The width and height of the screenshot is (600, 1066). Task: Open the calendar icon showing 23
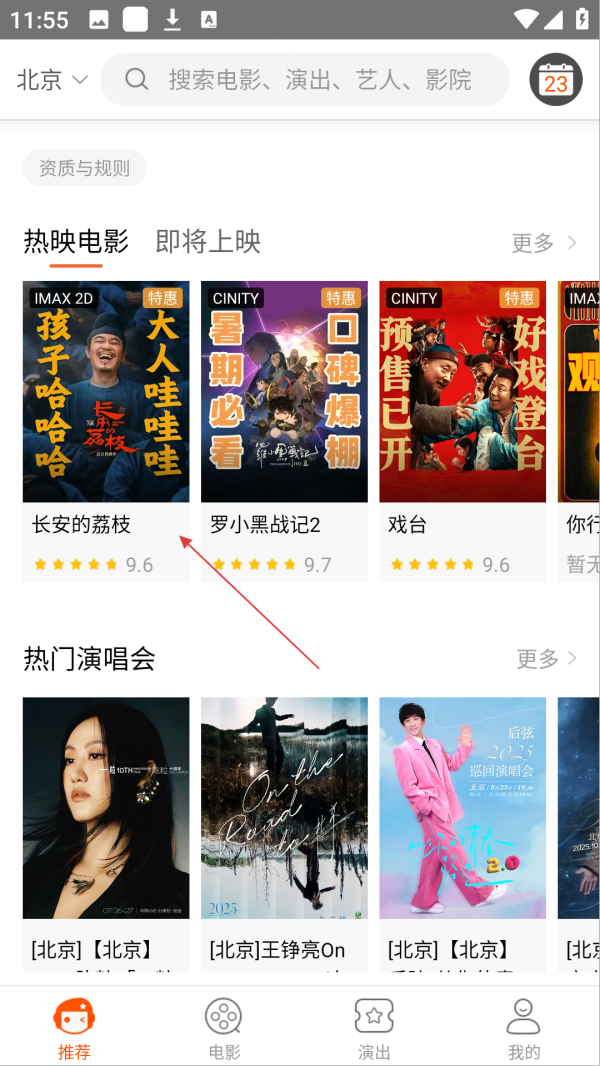pyautogui.click(x=555, y=80)
